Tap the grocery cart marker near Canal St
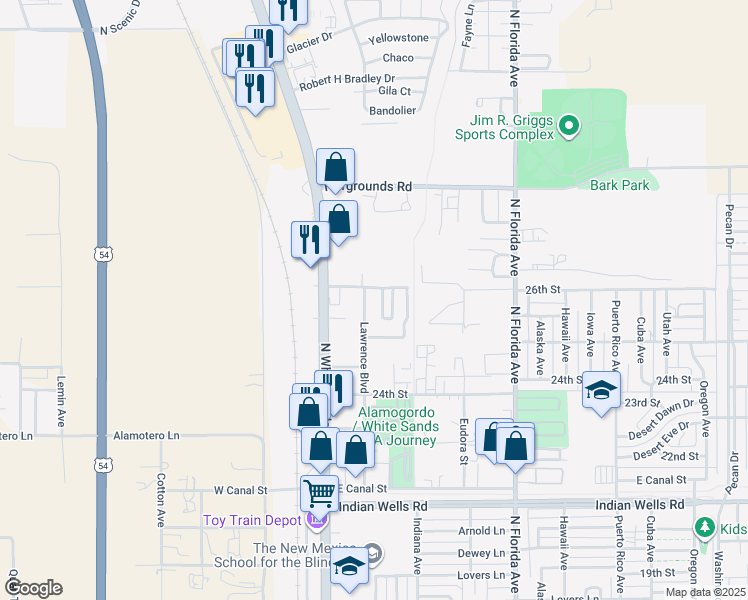The image size is (748, 600). point(319,492)
